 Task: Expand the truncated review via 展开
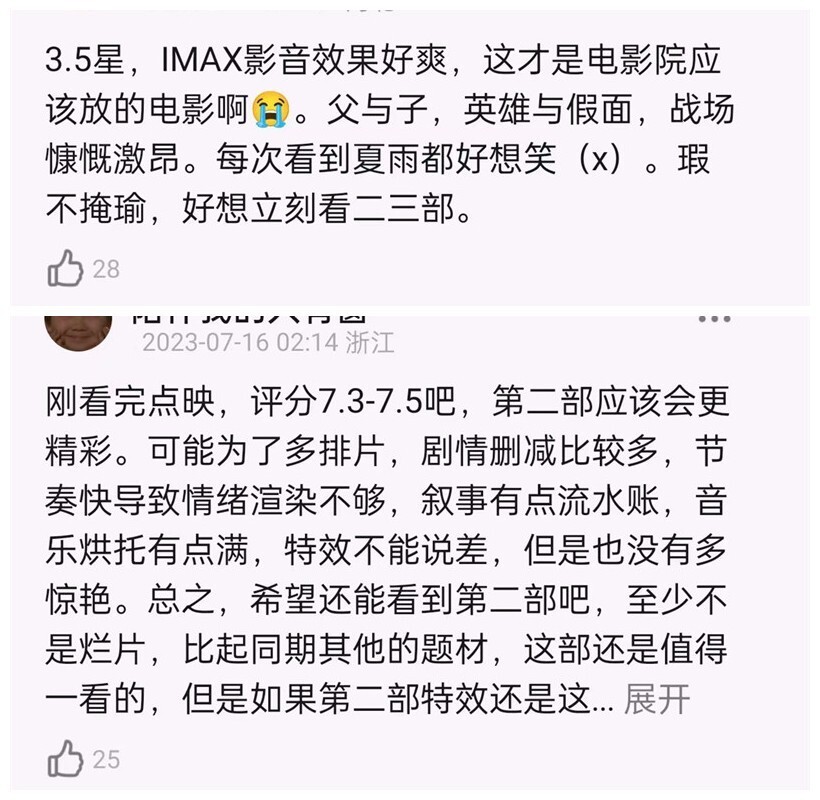coord(656,699)
